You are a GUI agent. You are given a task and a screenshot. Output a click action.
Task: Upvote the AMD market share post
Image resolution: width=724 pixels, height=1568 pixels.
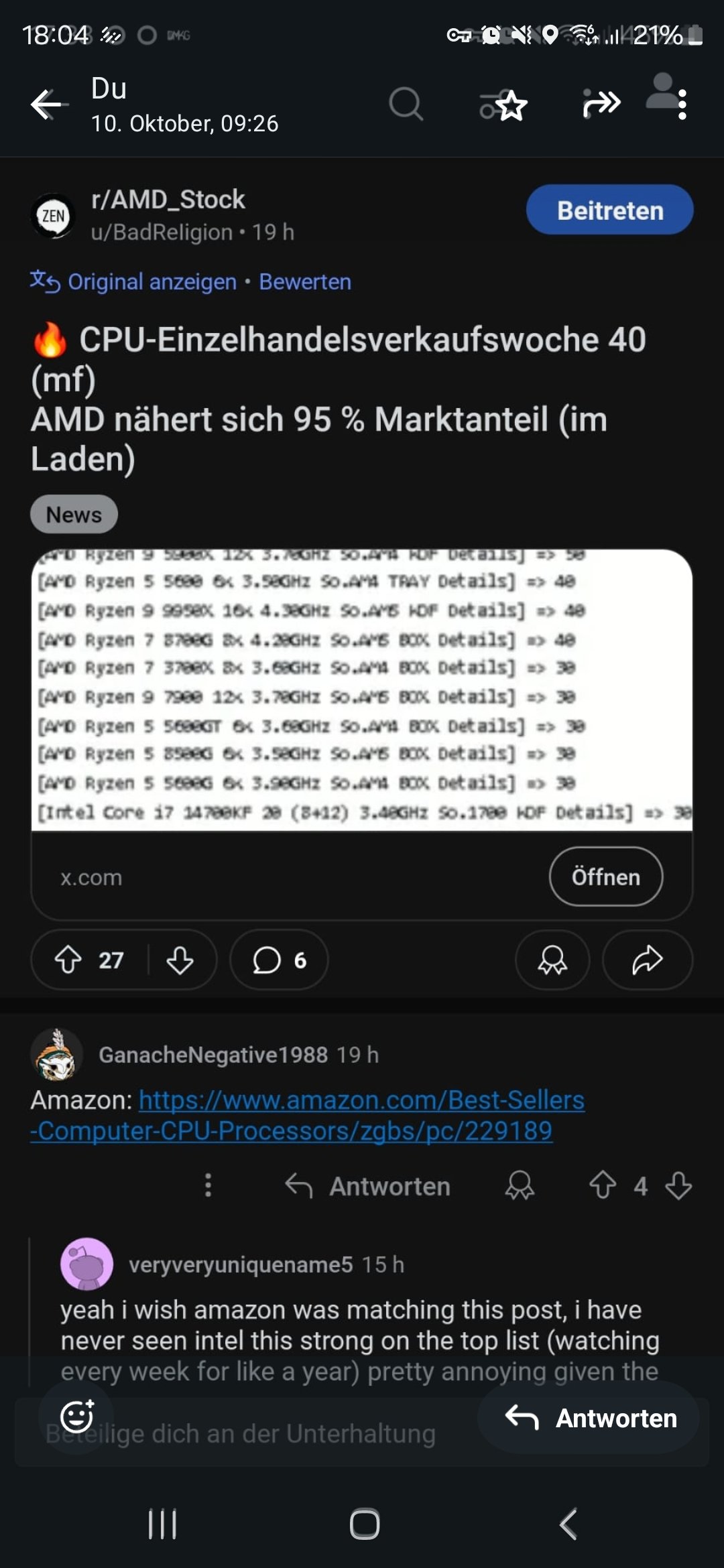tap(68, 960)
